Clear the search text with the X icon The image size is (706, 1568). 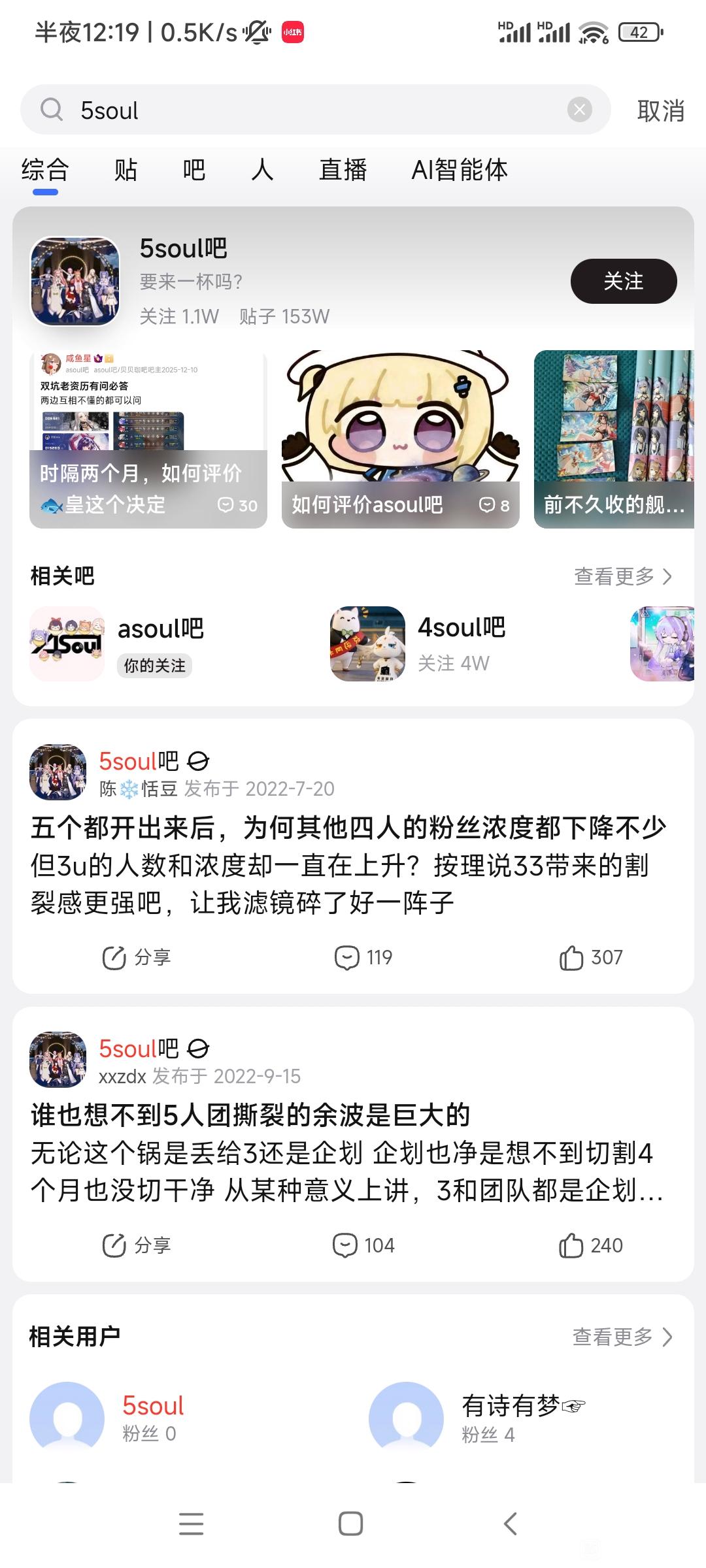579,110
